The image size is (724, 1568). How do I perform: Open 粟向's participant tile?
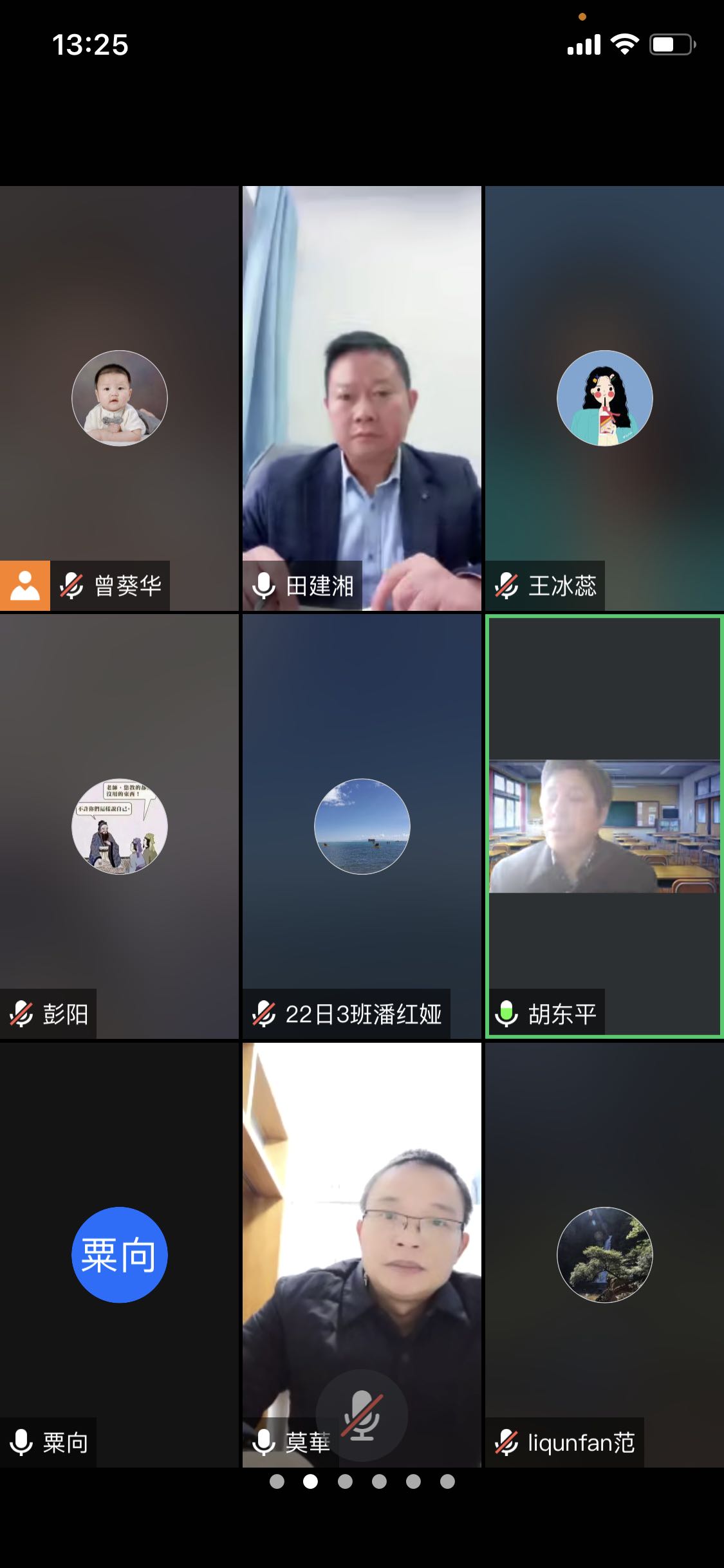pyautogui.click(x=119, y=1255)
